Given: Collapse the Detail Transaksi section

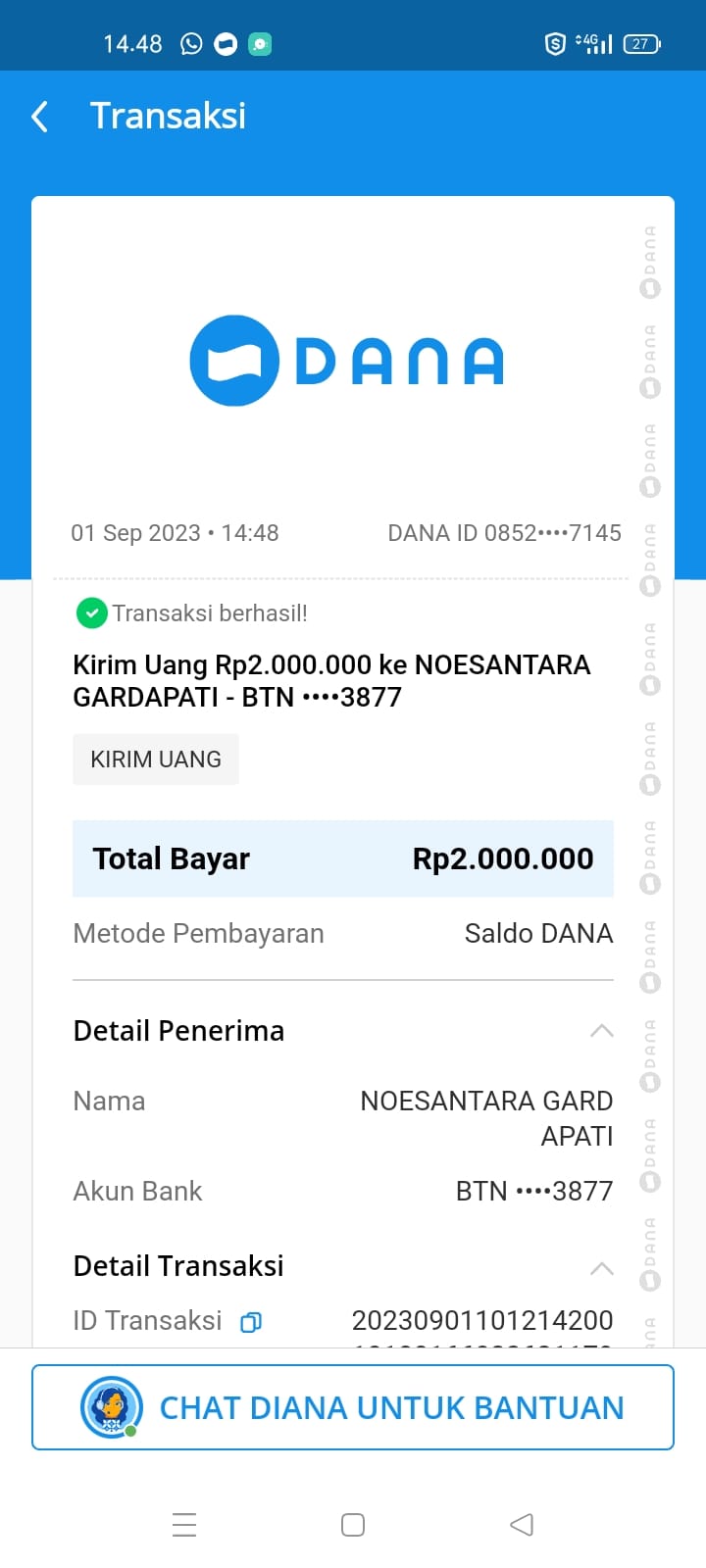Looking at the screenshot, I should (x=601, y=1268).
